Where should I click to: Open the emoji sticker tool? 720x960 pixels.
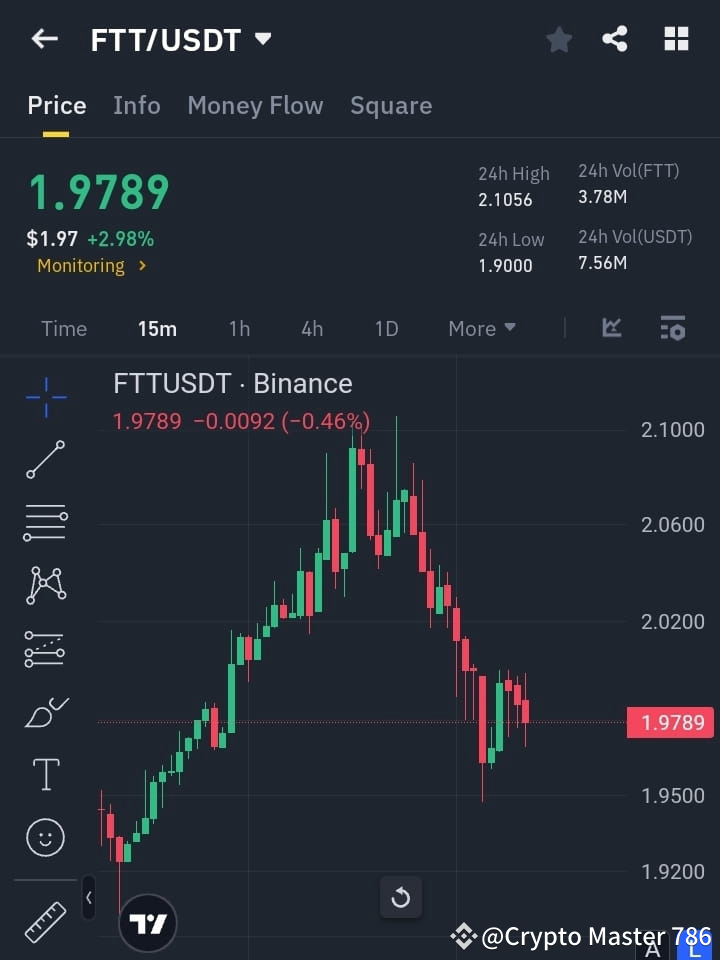coord(45,837)
